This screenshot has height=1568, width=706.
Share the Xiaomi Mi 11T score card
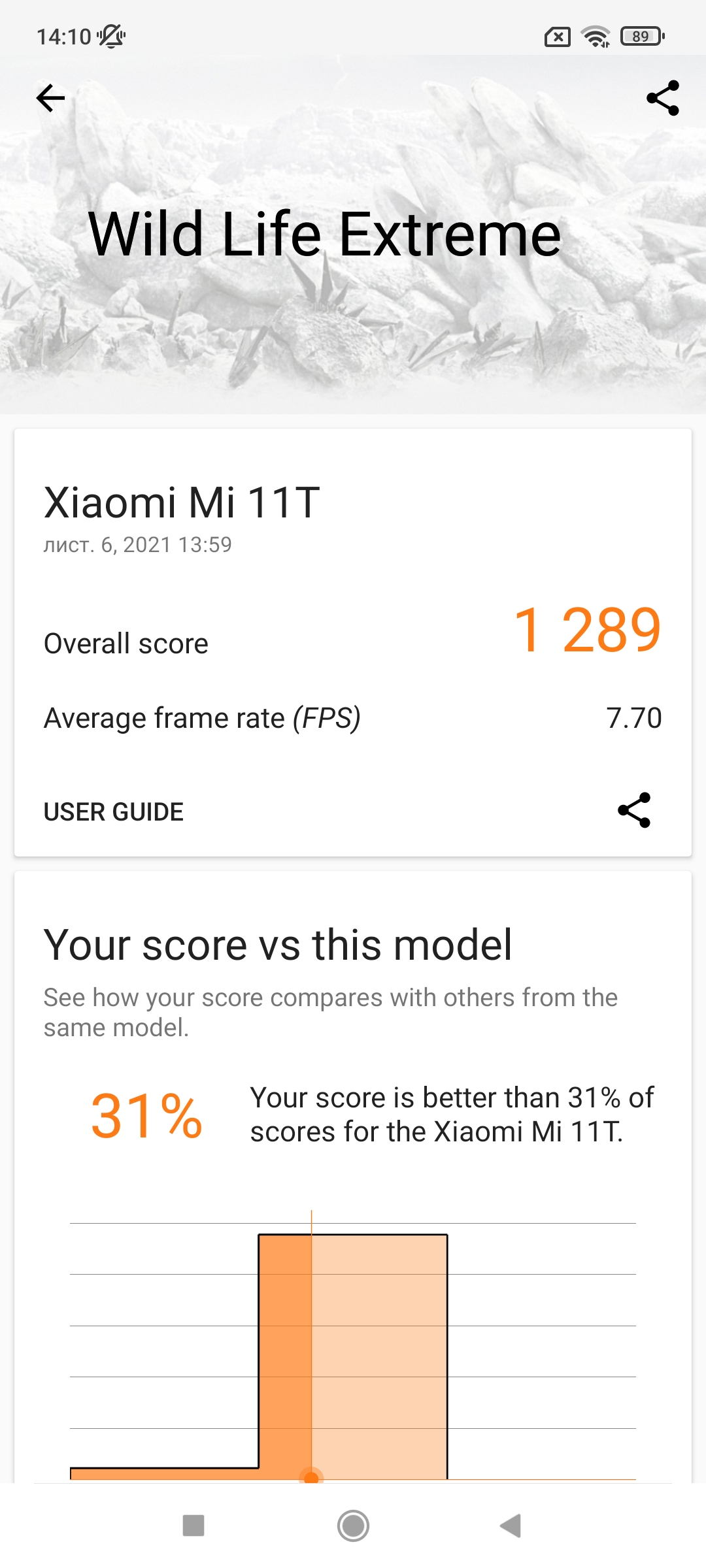tap(634, 811)
